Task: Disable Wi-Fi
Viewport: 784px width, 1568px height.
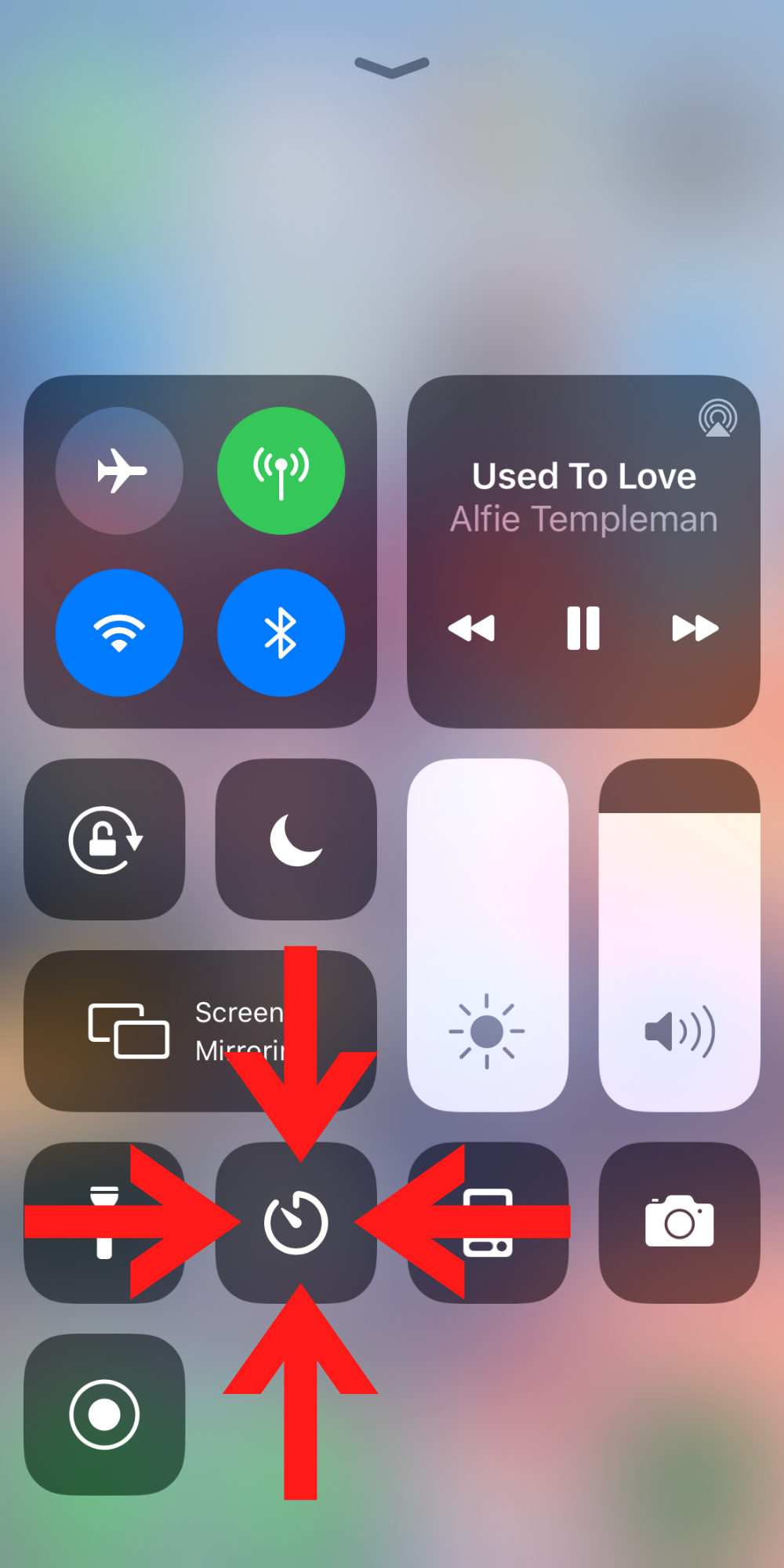Action: (x=119, y=632)
